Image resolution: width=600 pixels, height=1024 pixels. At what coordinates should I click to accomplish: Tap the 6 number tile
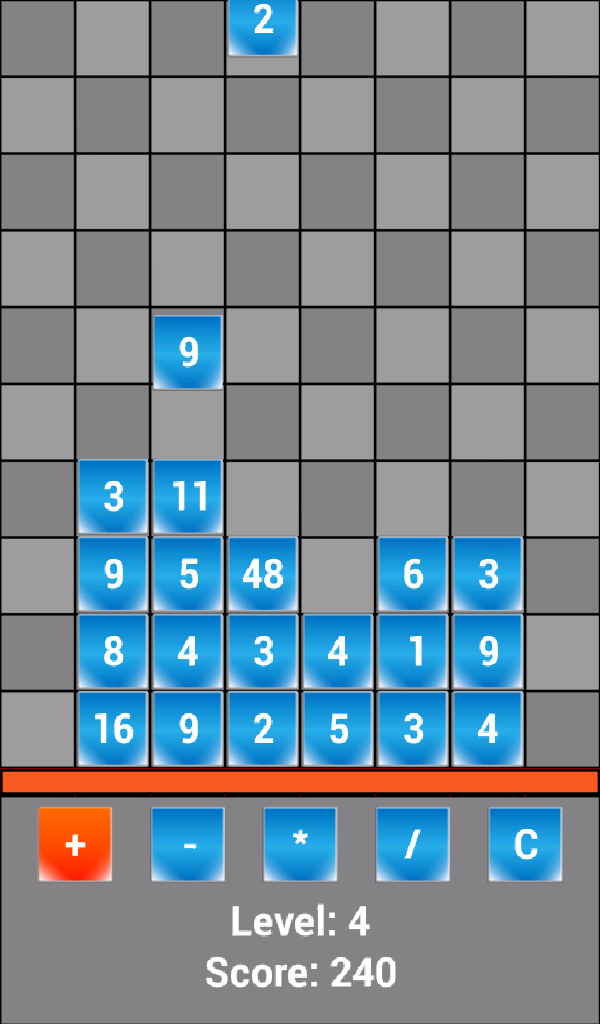tap(413, 574)
